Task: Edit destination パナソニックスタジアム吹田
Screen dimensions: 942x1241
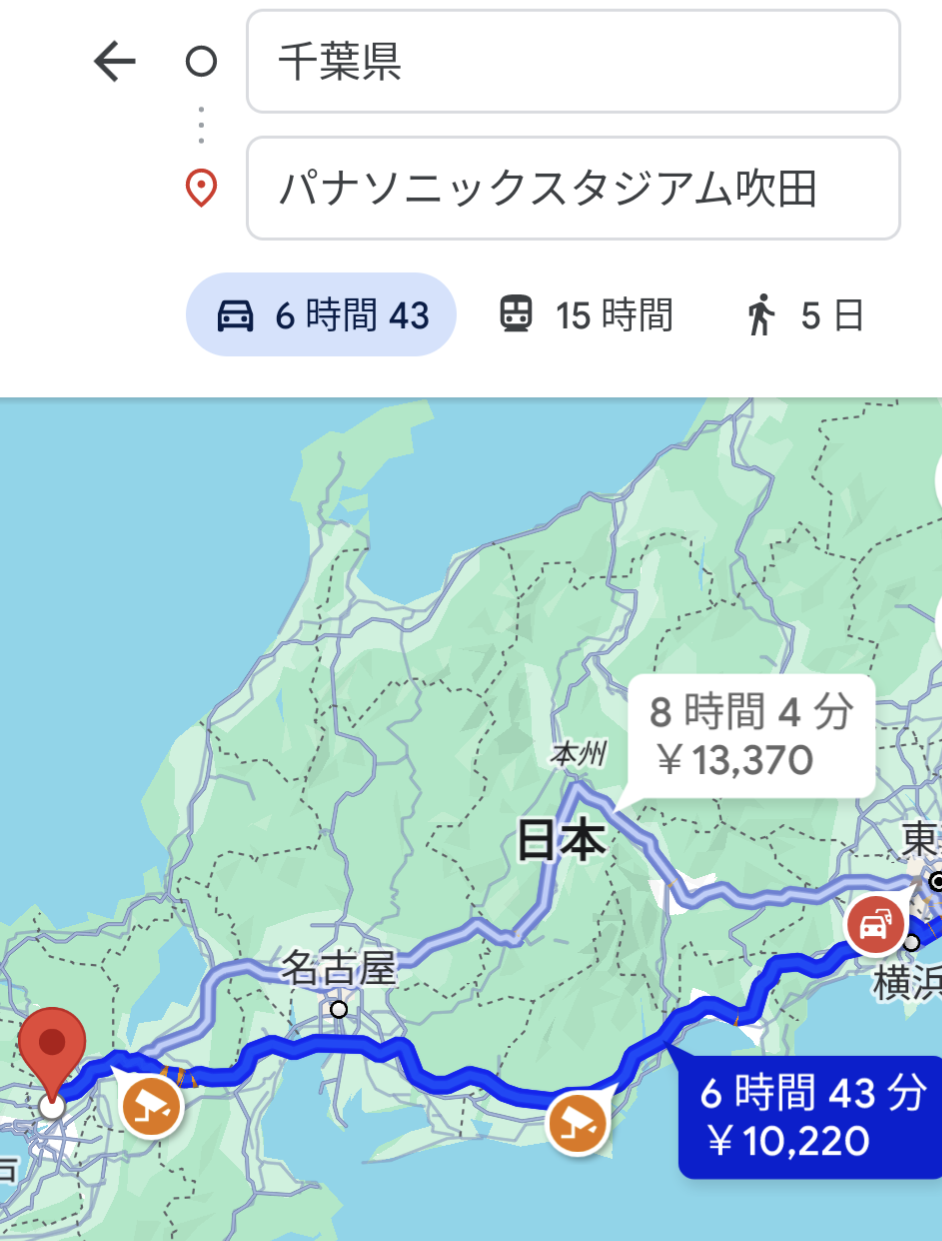Action: coord(572,188)
